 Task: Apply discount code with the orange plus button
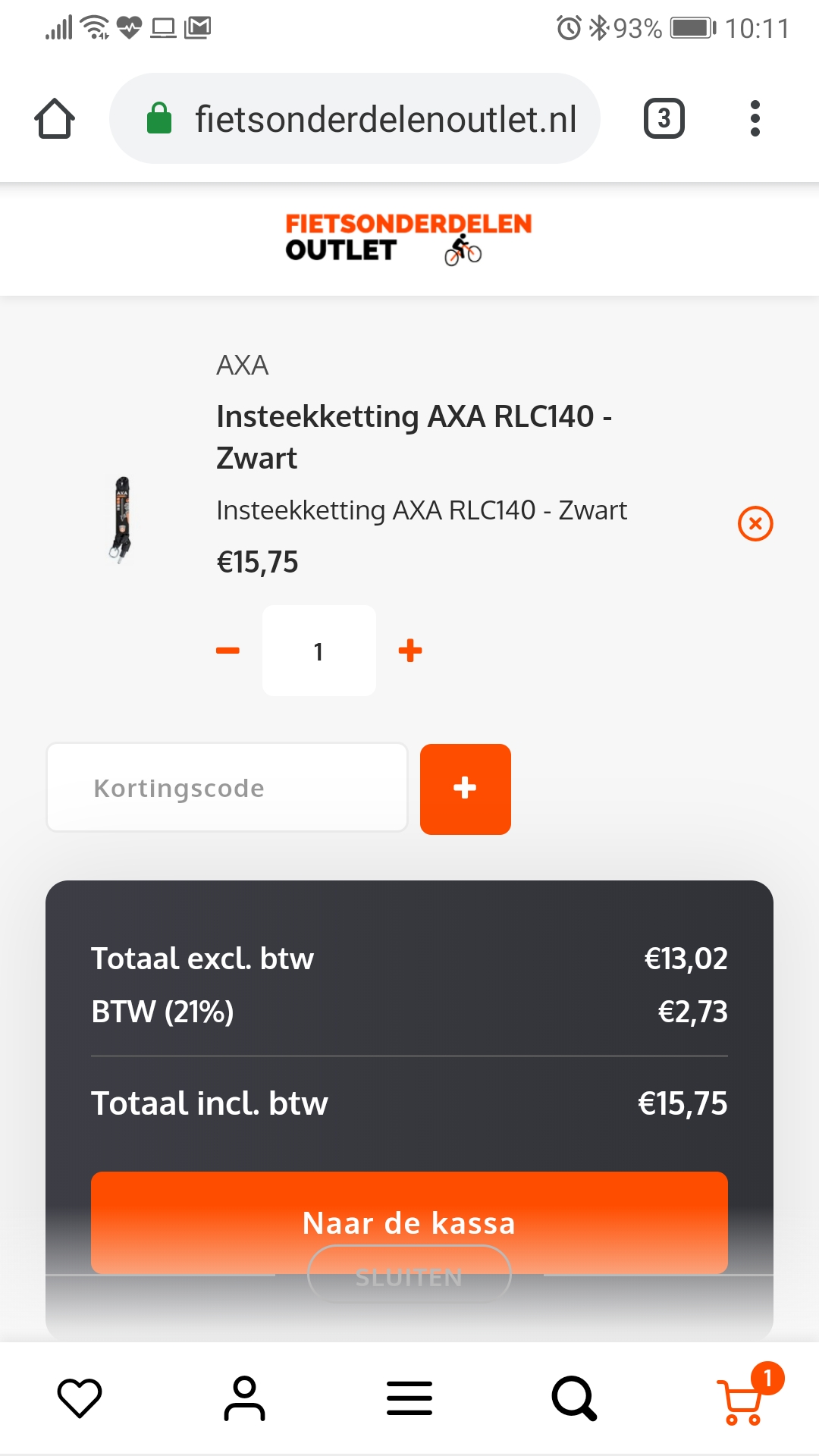click(x=465, y=788)
